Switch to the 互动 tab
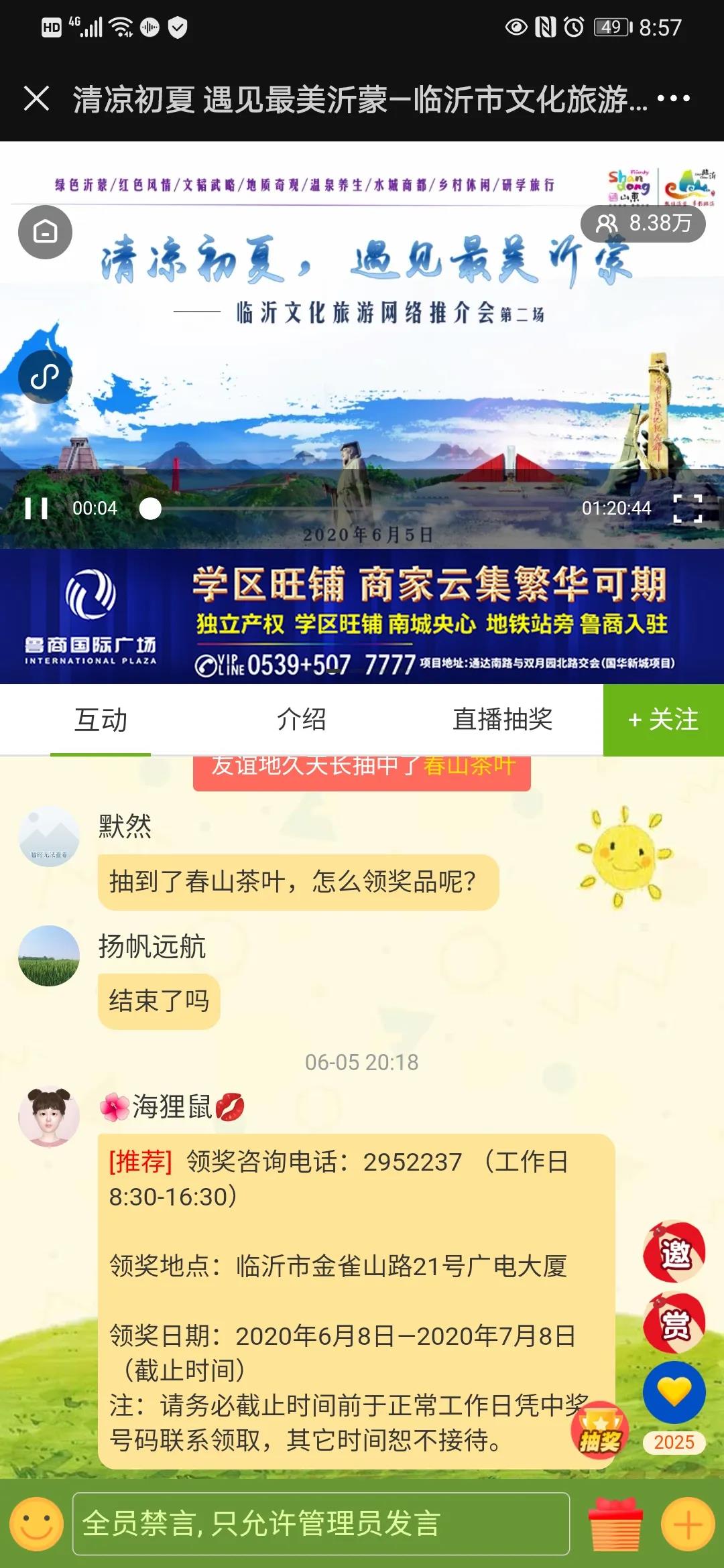Image resolution: width=724 pixels, height=1568 pixels. [x=101, y=720]
